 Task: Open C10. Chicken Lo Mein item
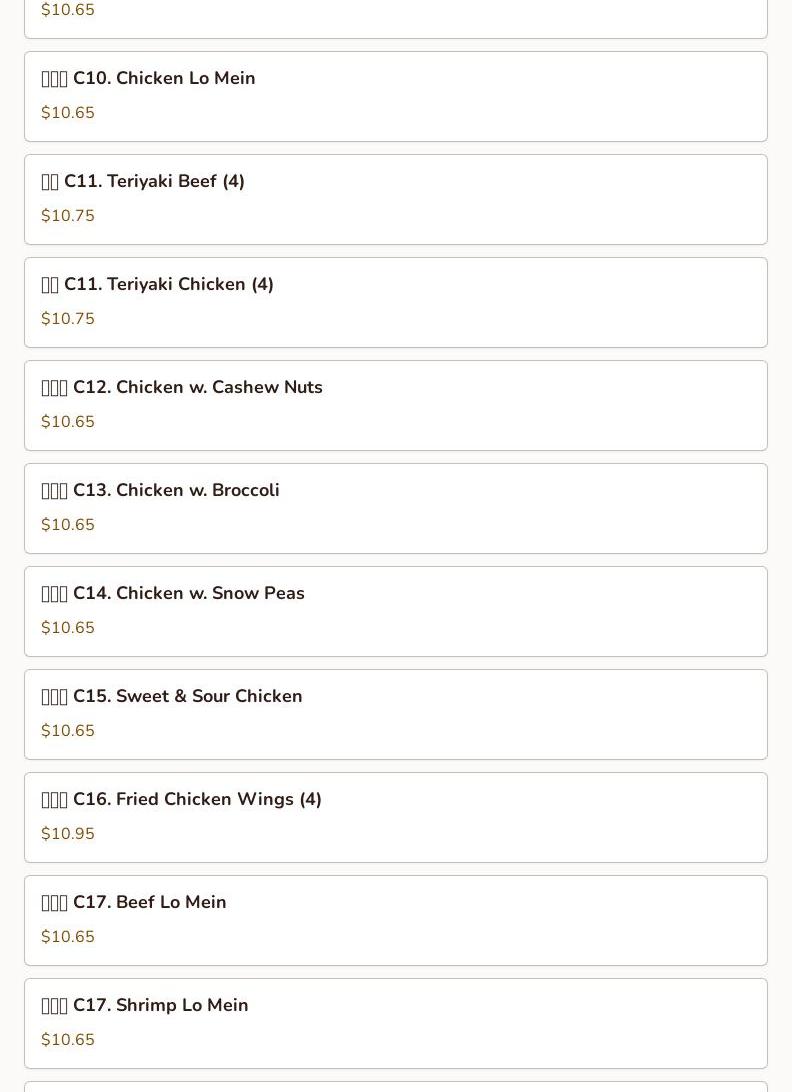pos(395,96)
